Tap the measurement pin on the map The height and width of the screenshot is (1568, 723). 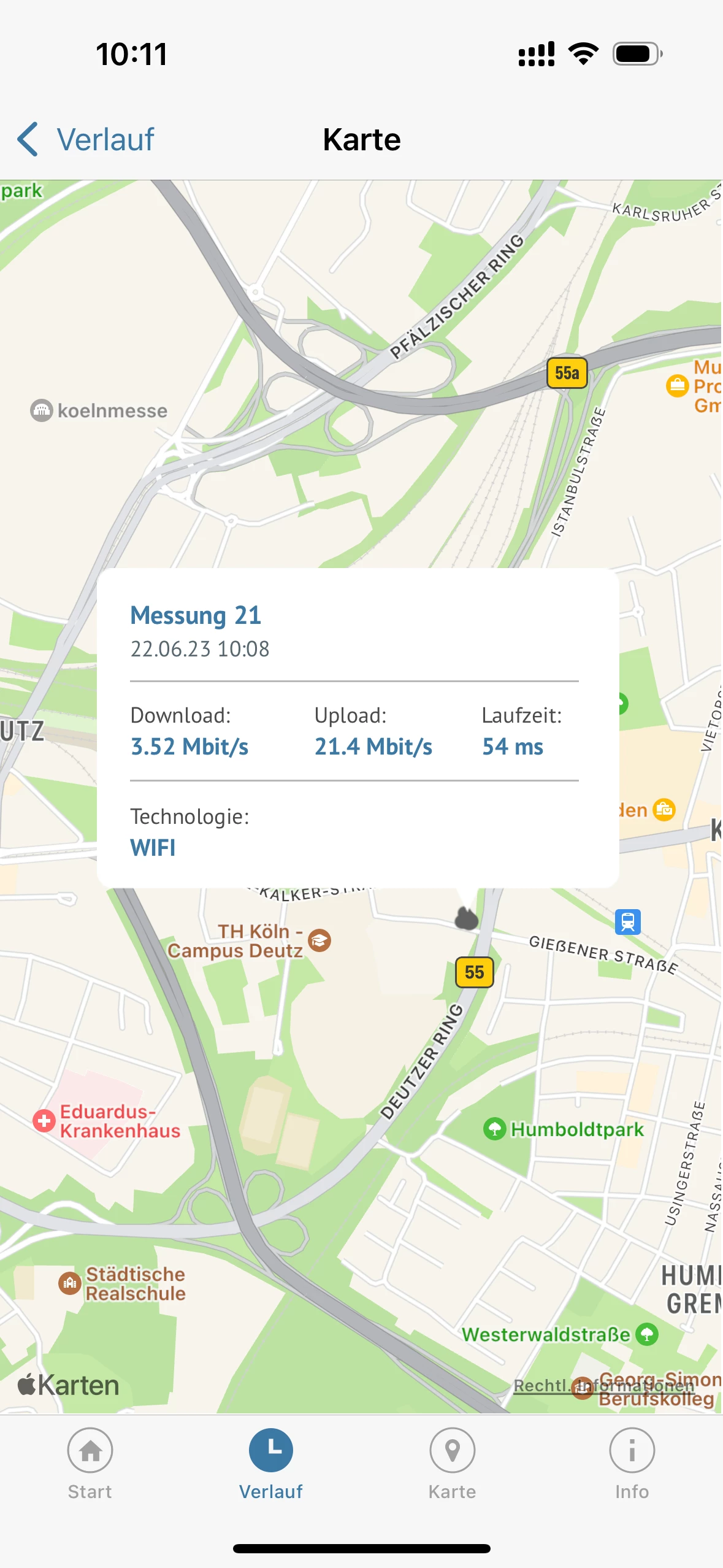point(466,918)
